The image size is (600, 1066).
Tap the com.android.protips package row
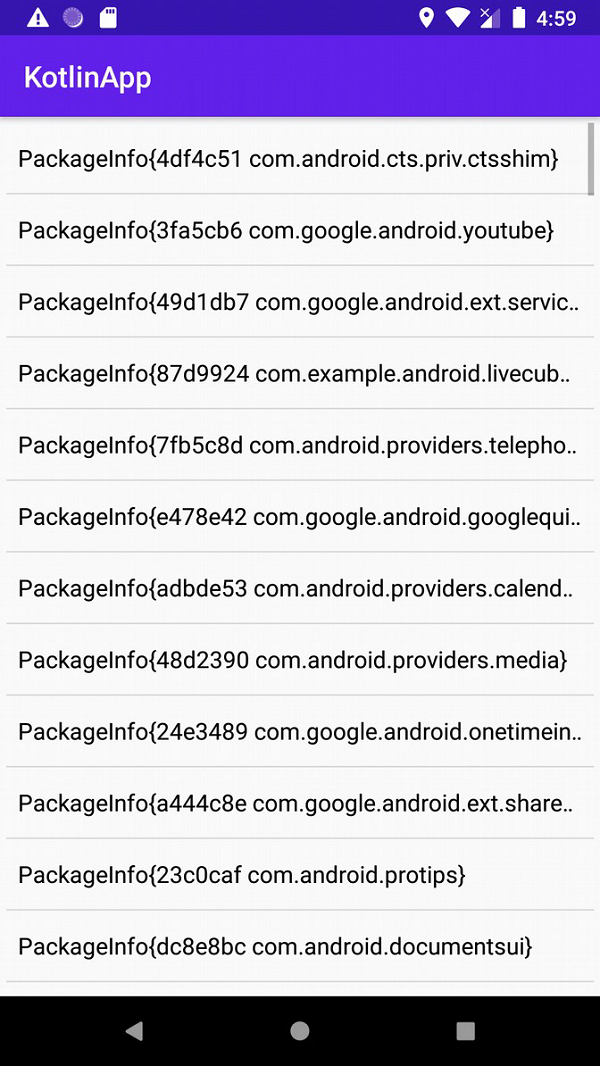click(x=242, y=875)
